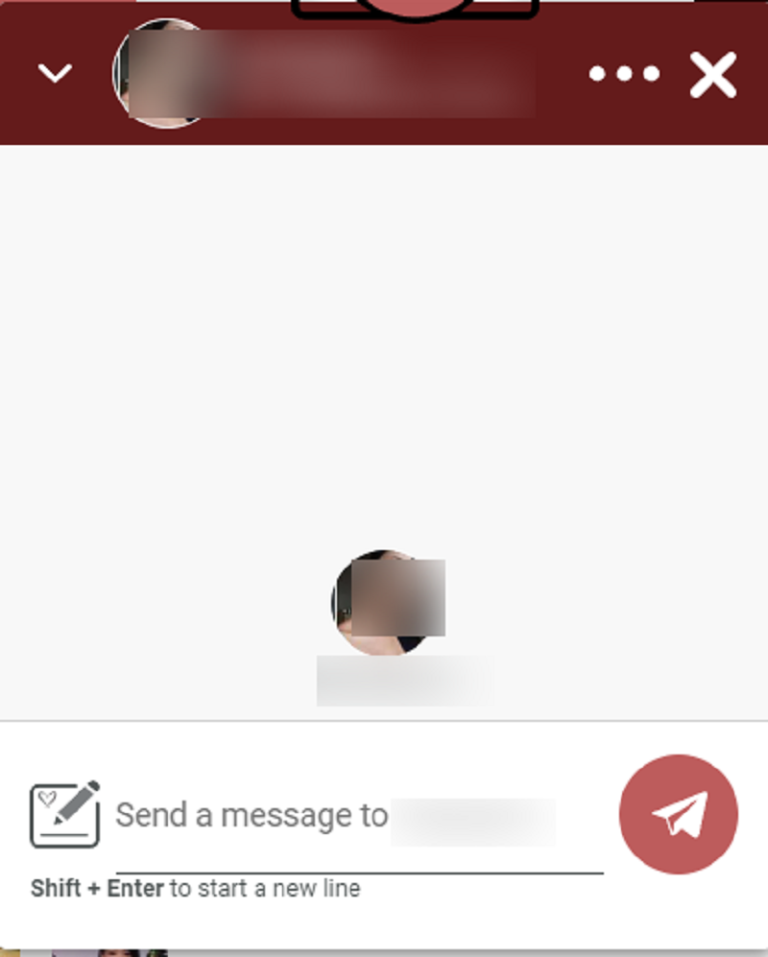Open the heart note compose icon
Image resolution: width=768 pixels, height=957 pixels.
tap(65, 814)
